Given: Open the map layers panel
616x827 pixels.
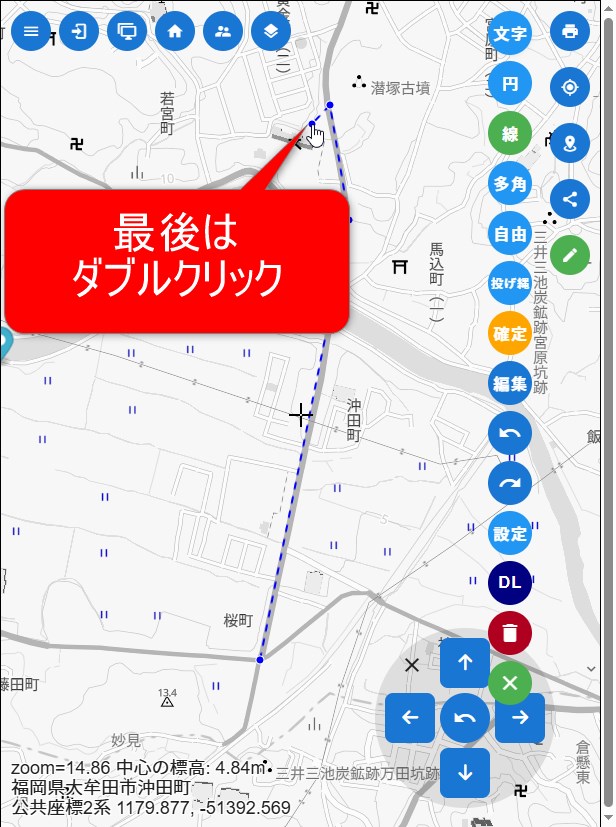Looking at the screenshot, I should [271, 31].
